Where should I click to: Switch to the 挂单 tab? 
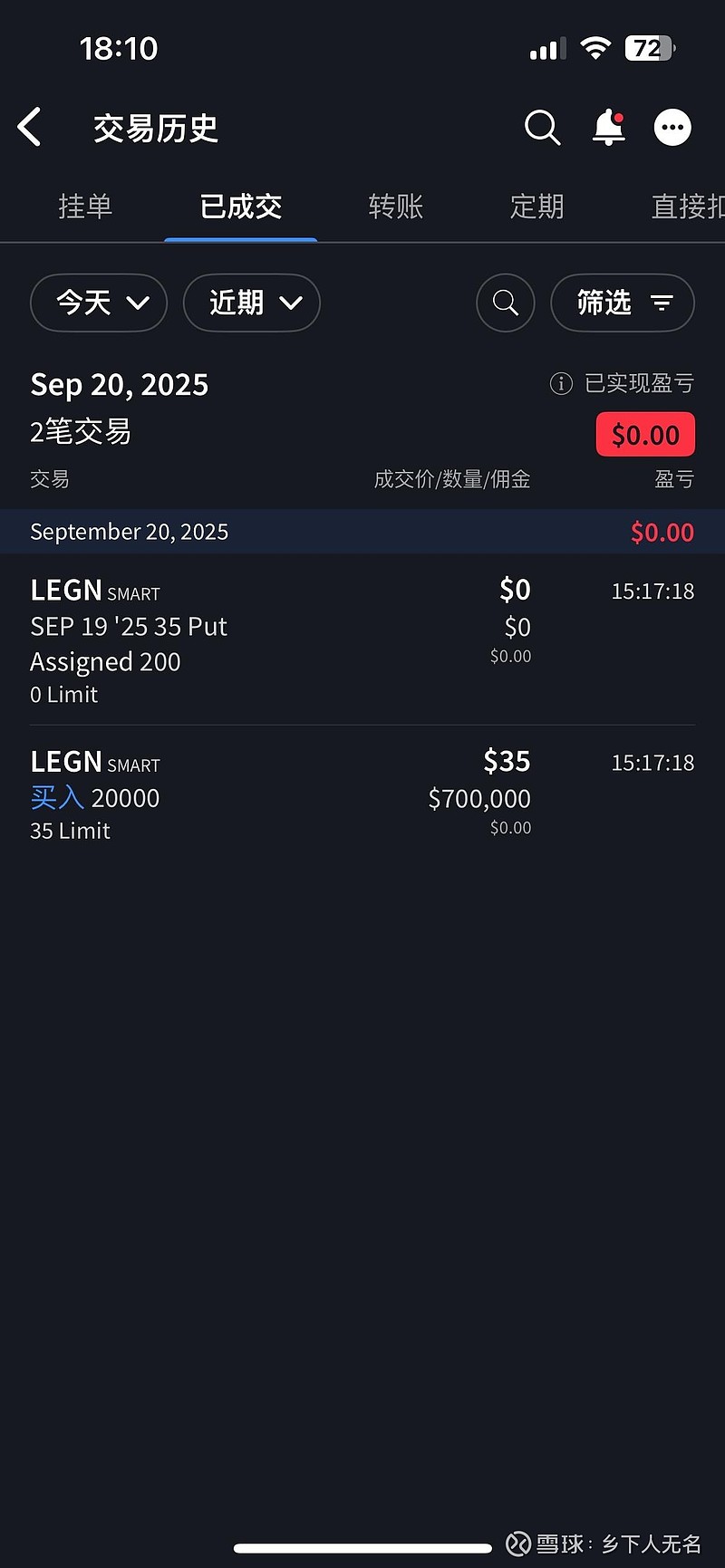click(85, 207)
